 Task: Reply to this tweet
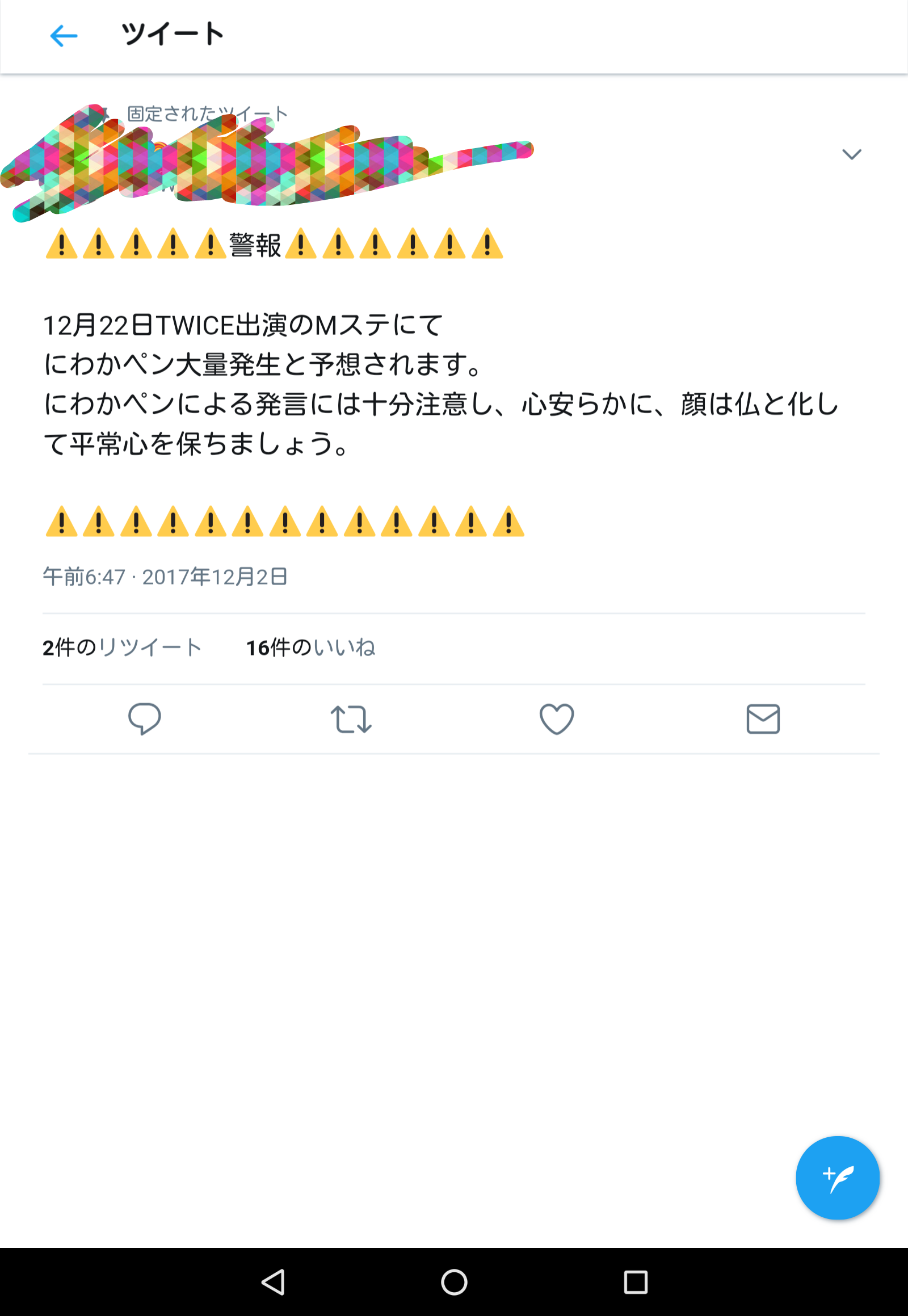(x=145, y=718)
